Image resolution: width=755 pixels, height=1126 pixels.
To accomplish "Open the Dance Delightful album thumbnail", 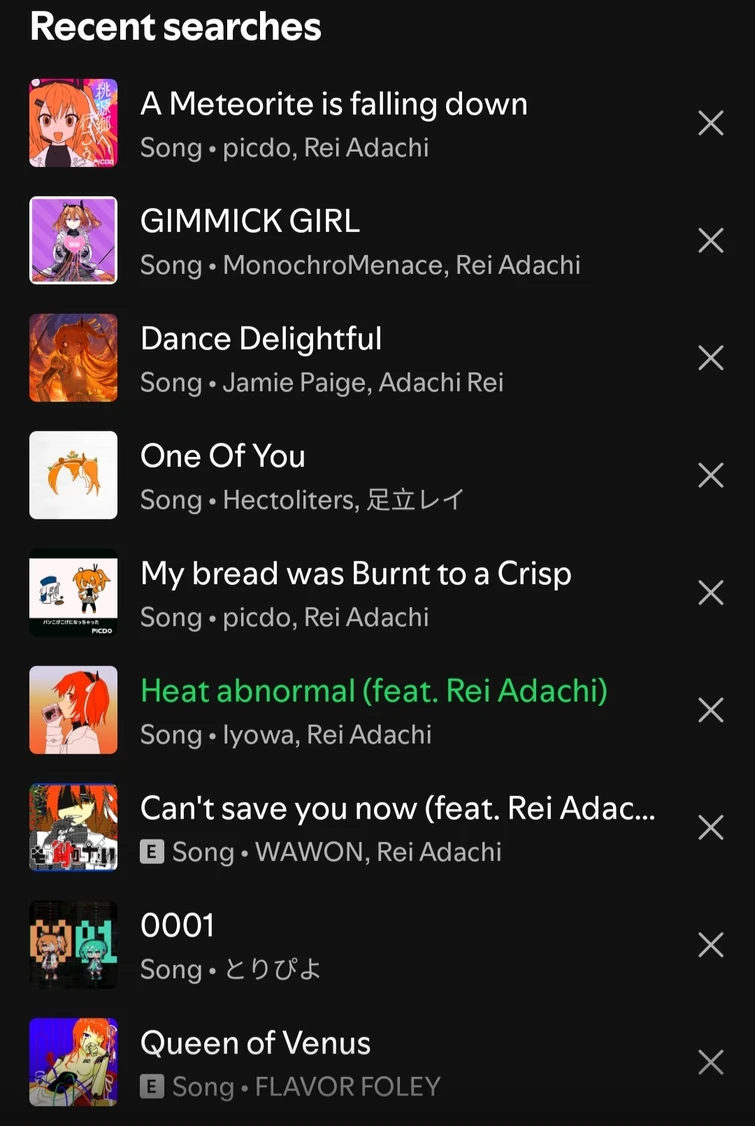I will 73,357.
